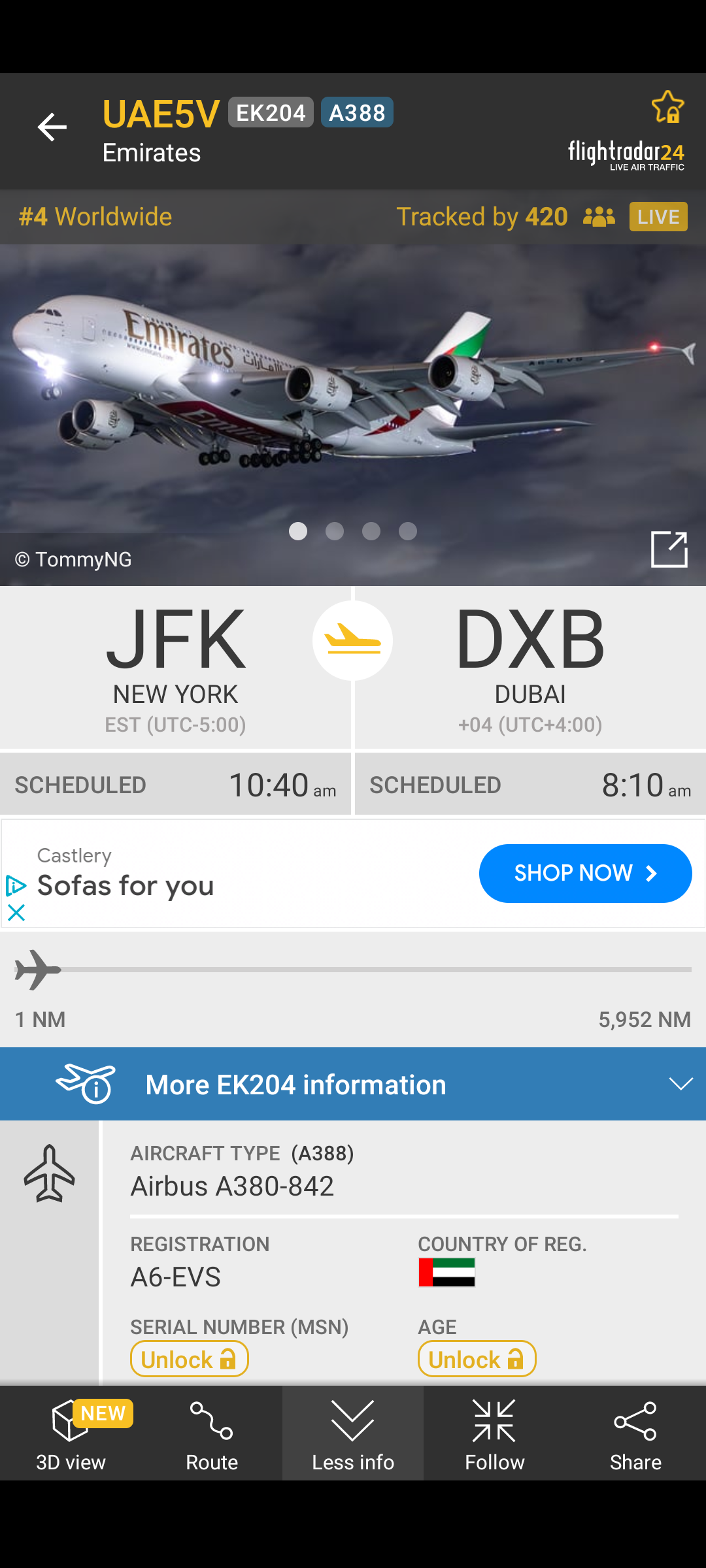This screenshot has width=706, height=1568.
Task: Tap the ad choices info icon
Action: point(16,886)
